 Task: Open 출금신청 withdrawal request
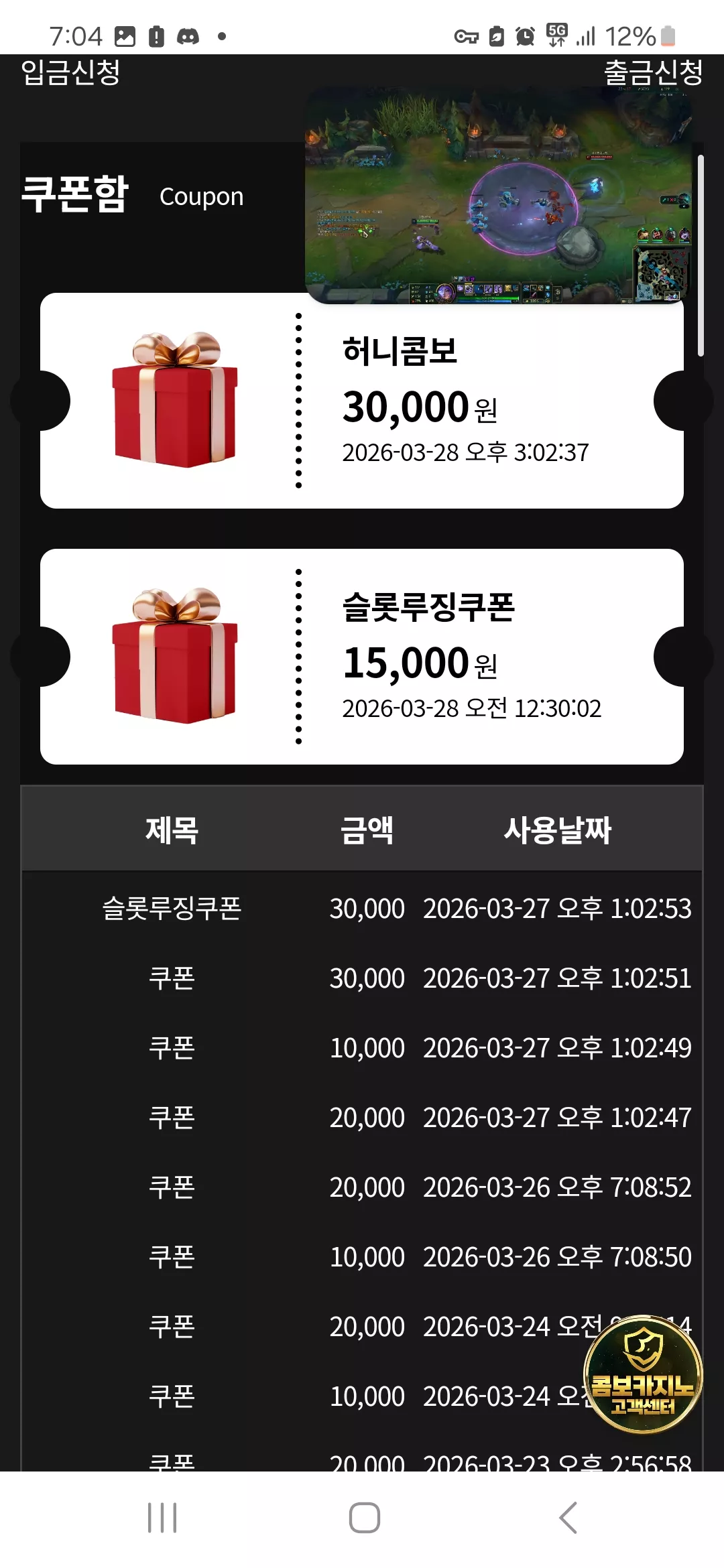(654, 72)
